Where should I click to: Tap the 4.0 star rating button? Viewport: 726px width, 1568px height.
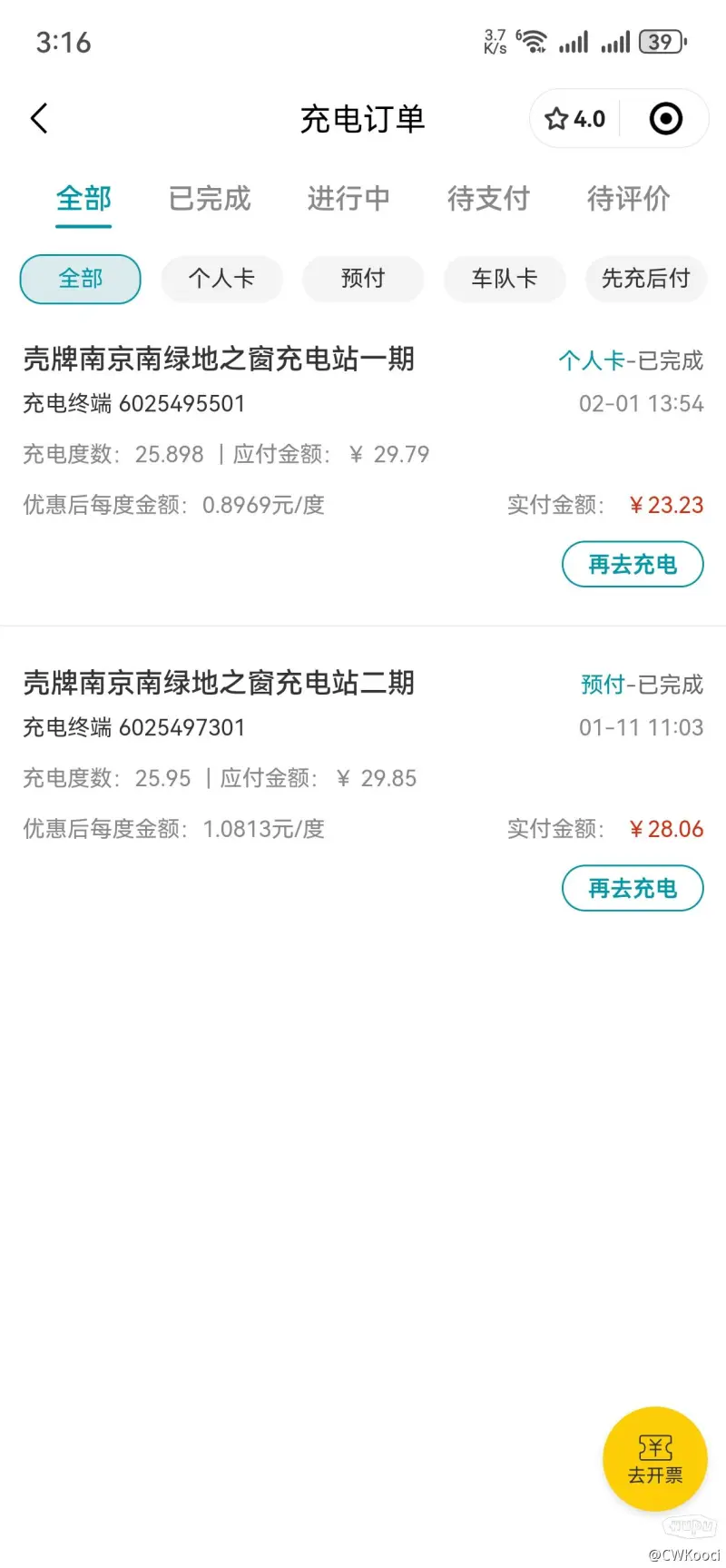coord(574,119)
